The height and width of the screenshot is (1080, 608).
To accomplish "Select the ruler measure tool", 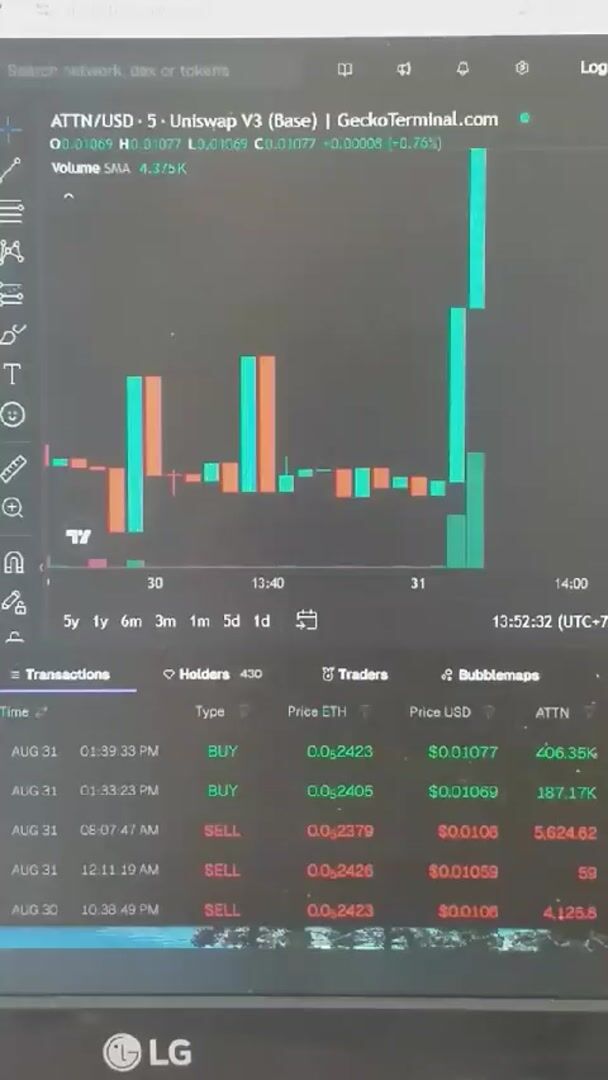I will tap(13, 468).
